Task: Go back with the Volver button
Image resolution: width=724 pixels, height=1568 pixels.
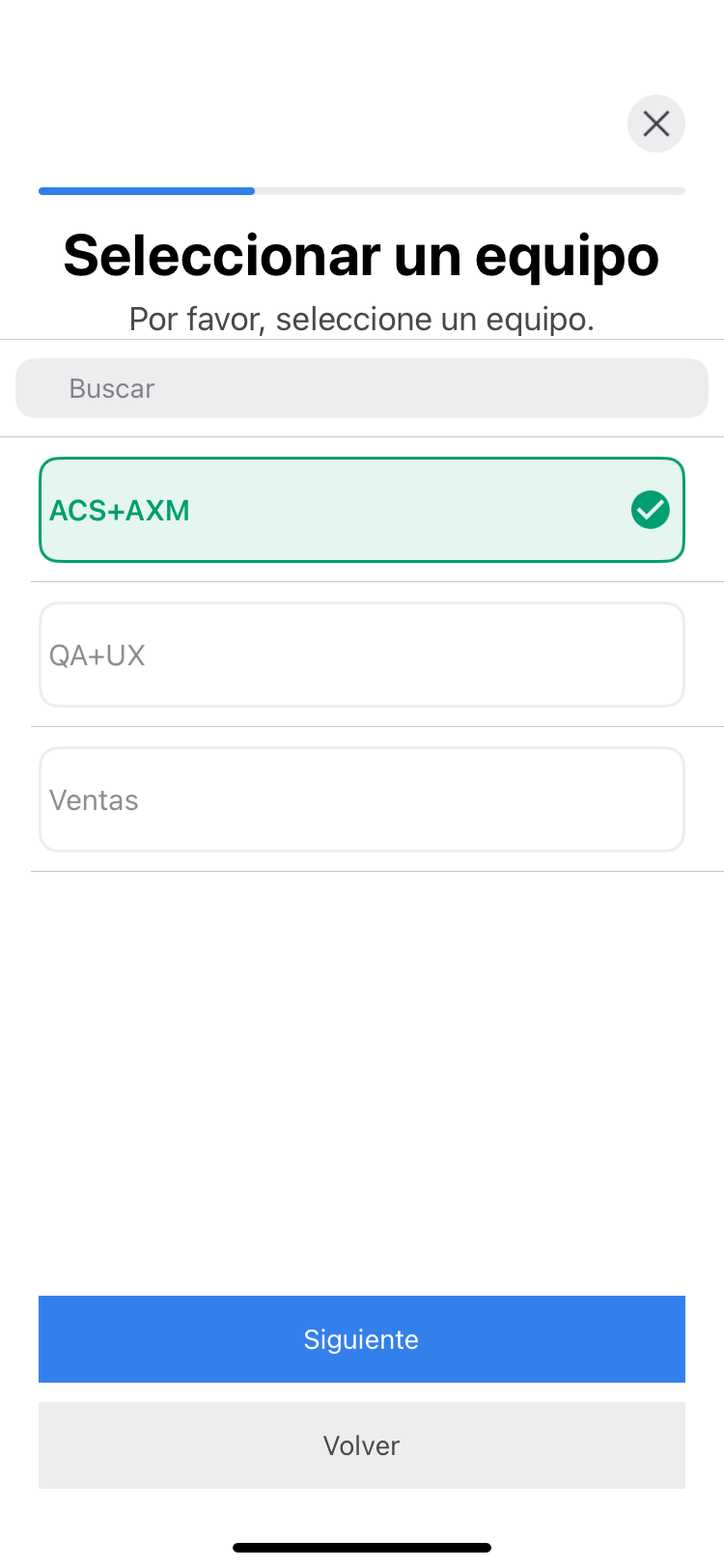Action: coord(362,1445)
